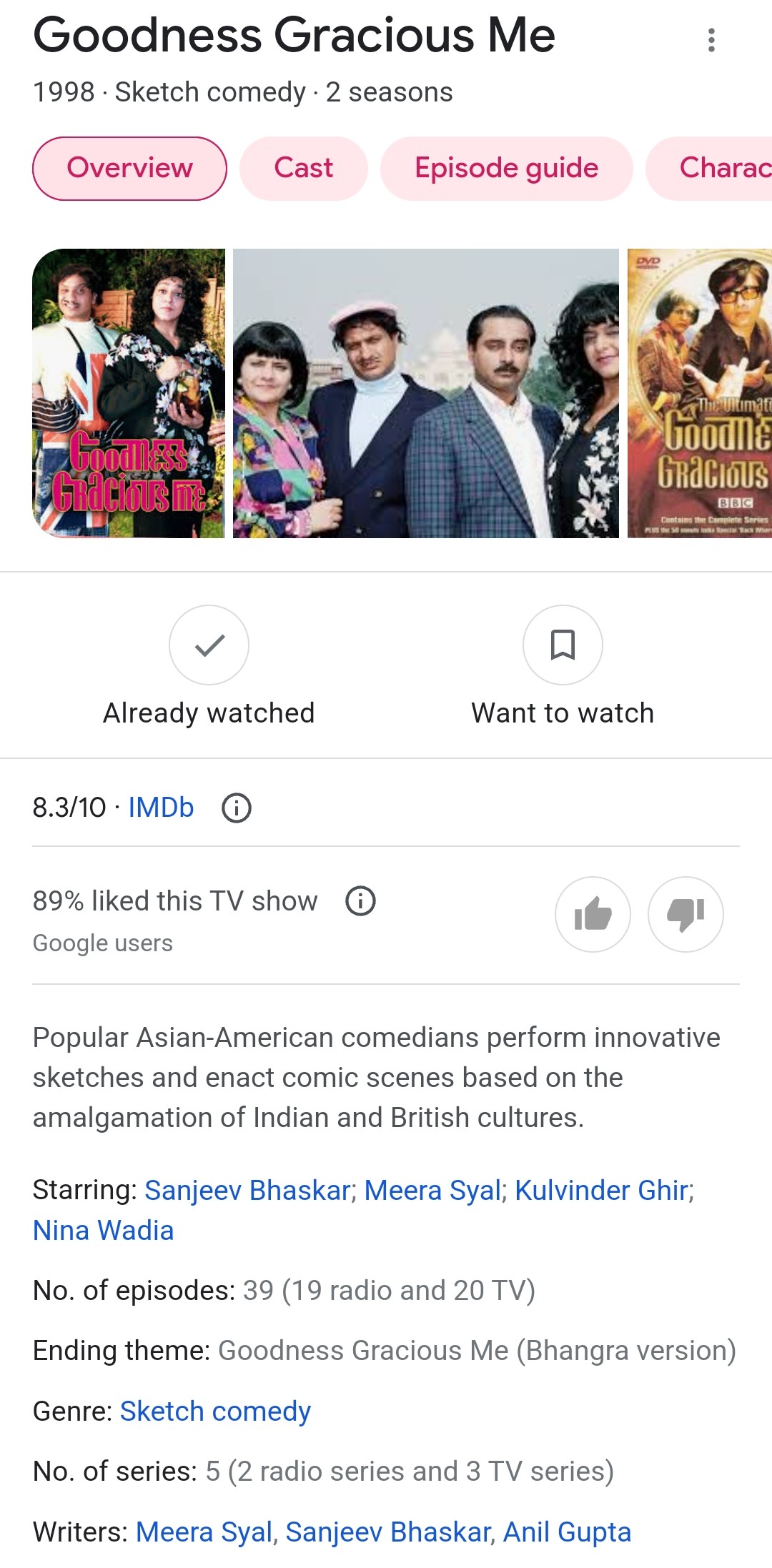Tap info icon beside IMDb rating
772x1568 pixels.
pyautogui.click(x=237, y=808)
